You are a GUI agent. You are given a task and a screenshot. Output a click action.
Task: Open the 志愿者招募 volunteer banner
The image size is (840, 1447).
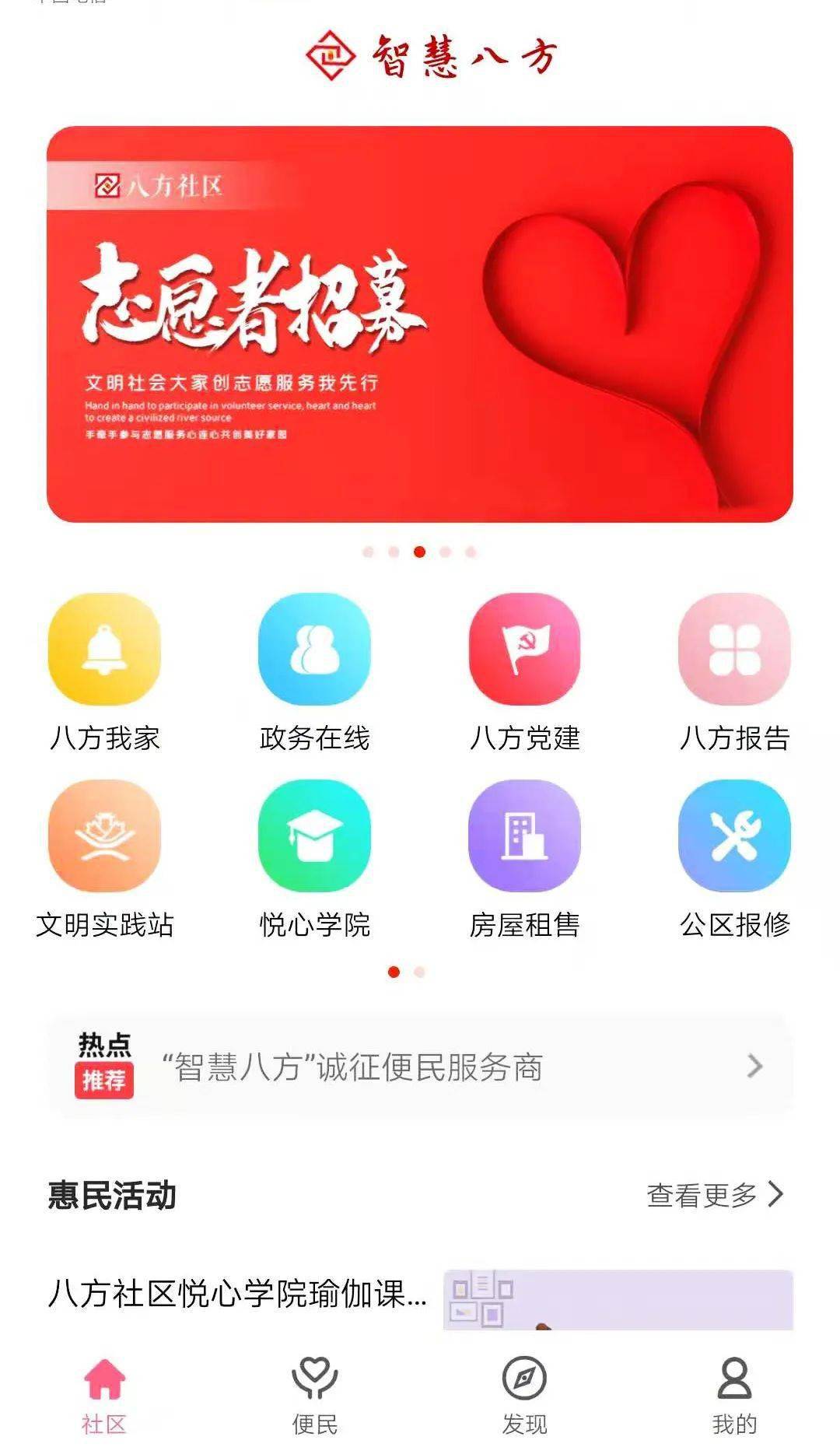420,324
